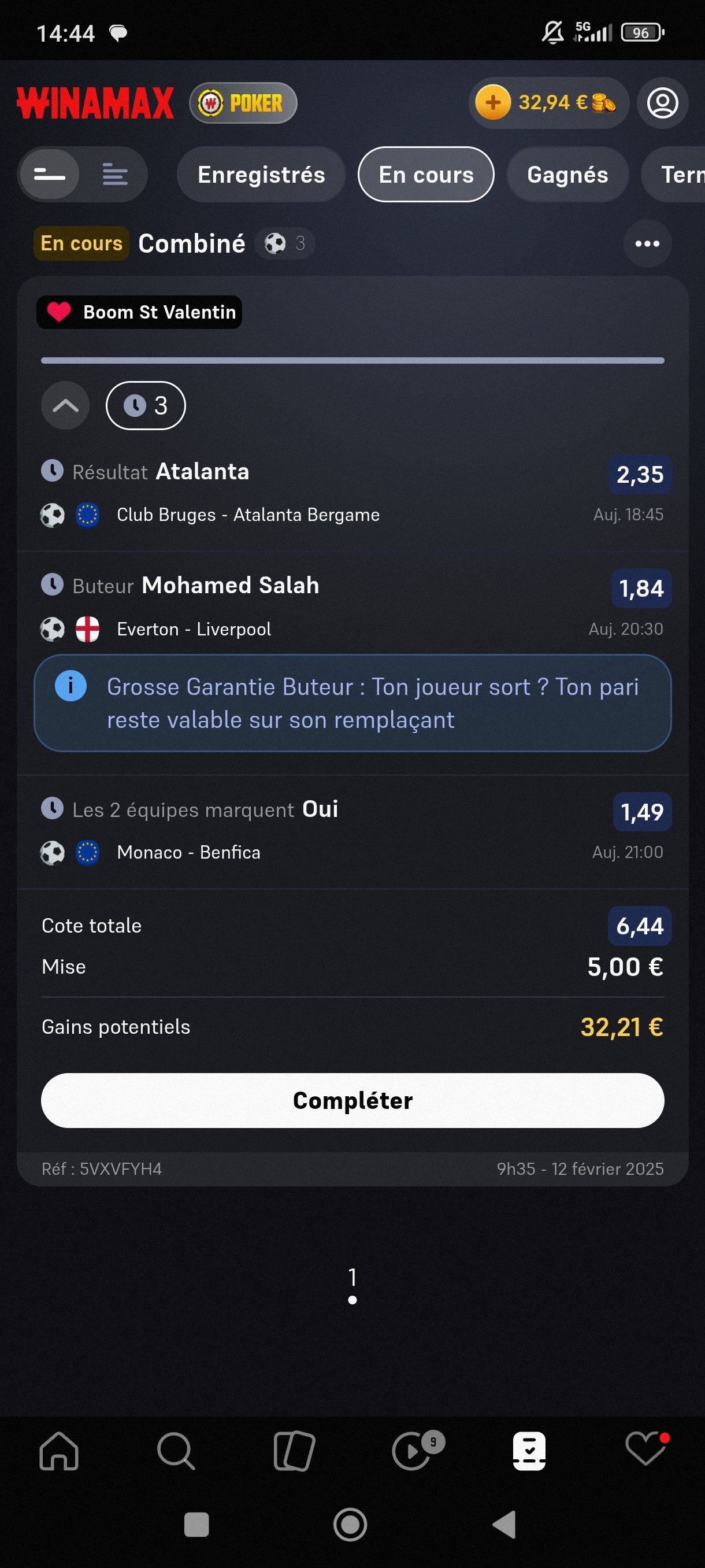Open the Monaco - Benfica match
The height and width of the screenshot is (1568, 705).
click(188, 852)
